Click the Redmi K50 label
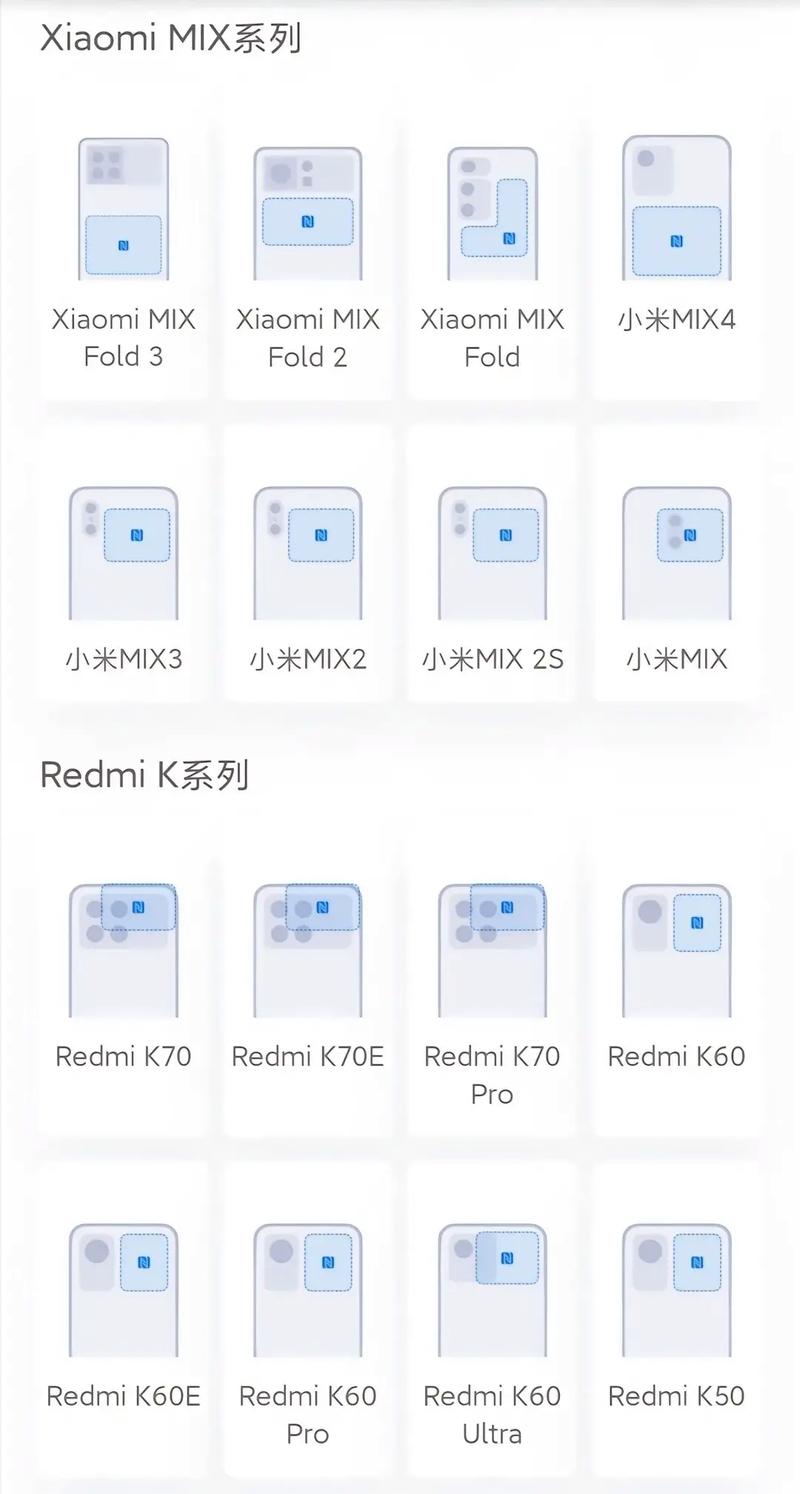The width and height of the screenshot is (800, 1494). [x=676, y=1396]
